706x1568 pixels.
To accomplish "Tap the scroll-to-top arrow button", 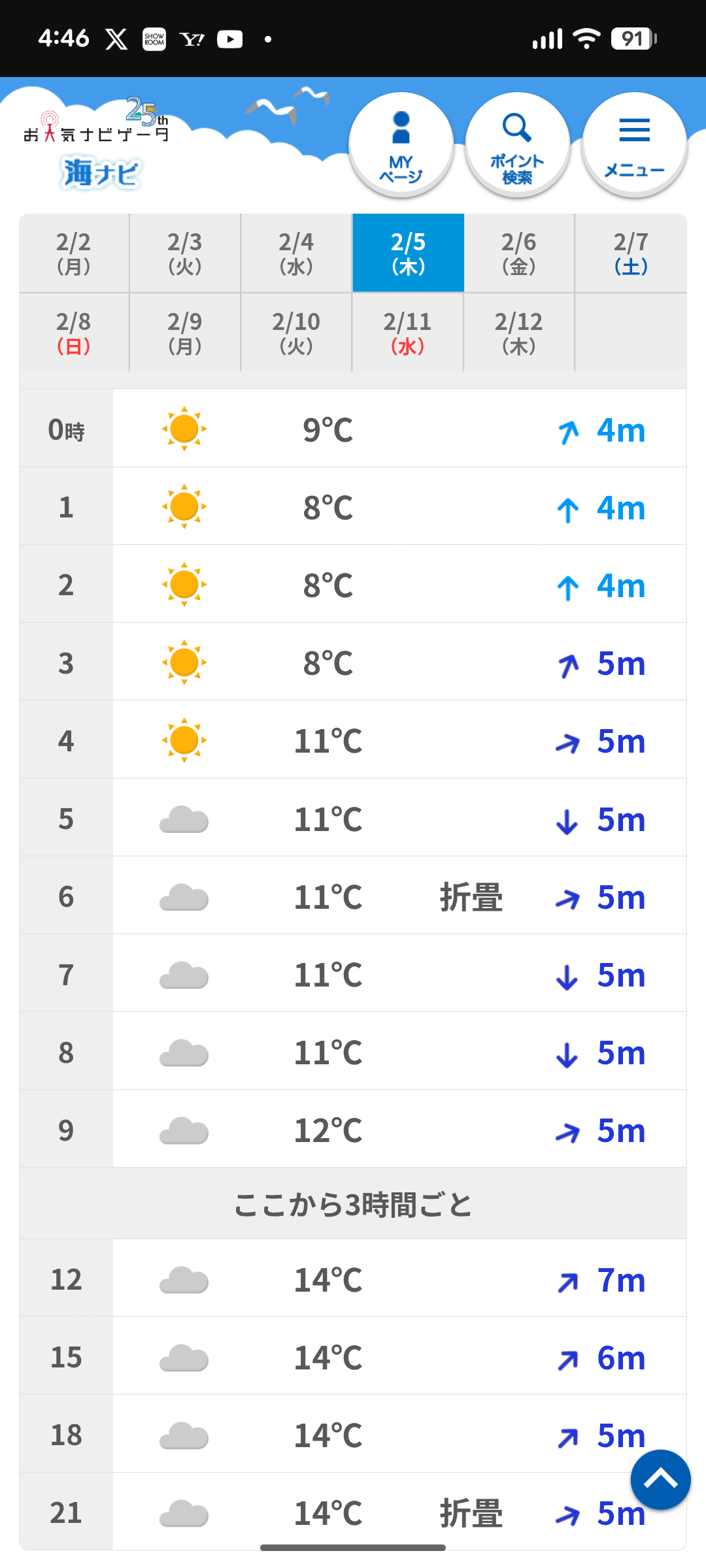I will (660, 1480).
